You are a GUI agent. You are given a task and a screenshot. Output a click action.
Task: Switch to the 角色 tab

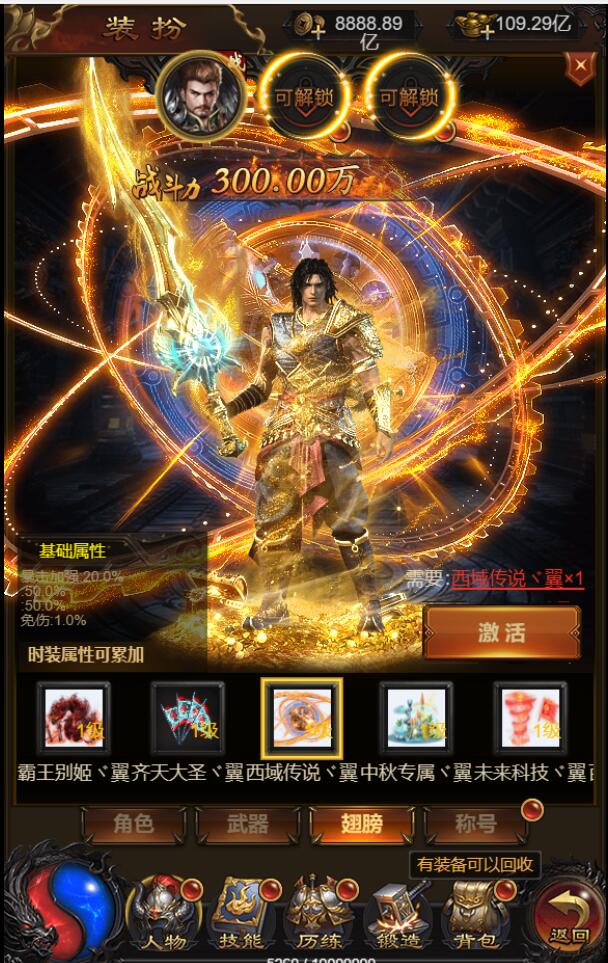click(133, 825)
